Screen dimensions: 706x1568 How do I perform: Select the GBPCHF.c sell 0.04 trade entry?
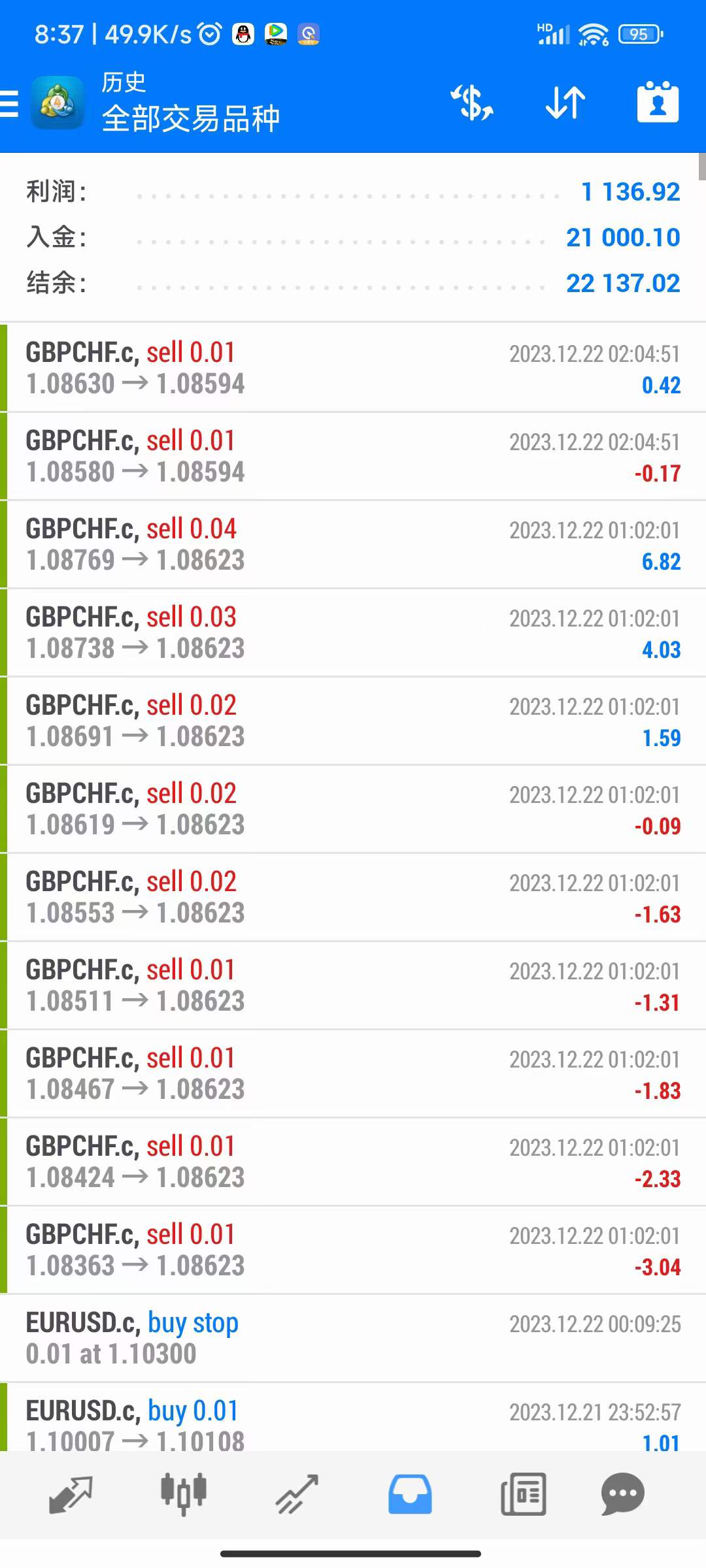353,544
